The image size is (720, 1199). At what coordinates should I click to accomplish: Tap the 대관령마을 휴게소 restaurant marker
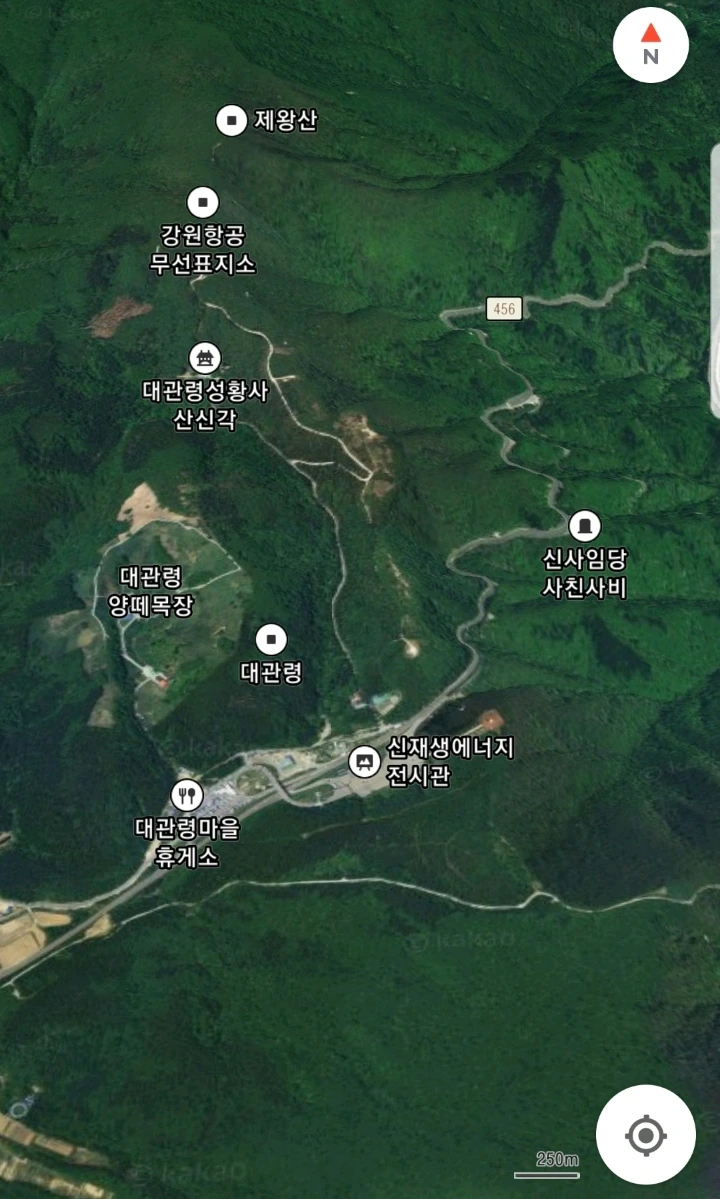coord(187,795)
